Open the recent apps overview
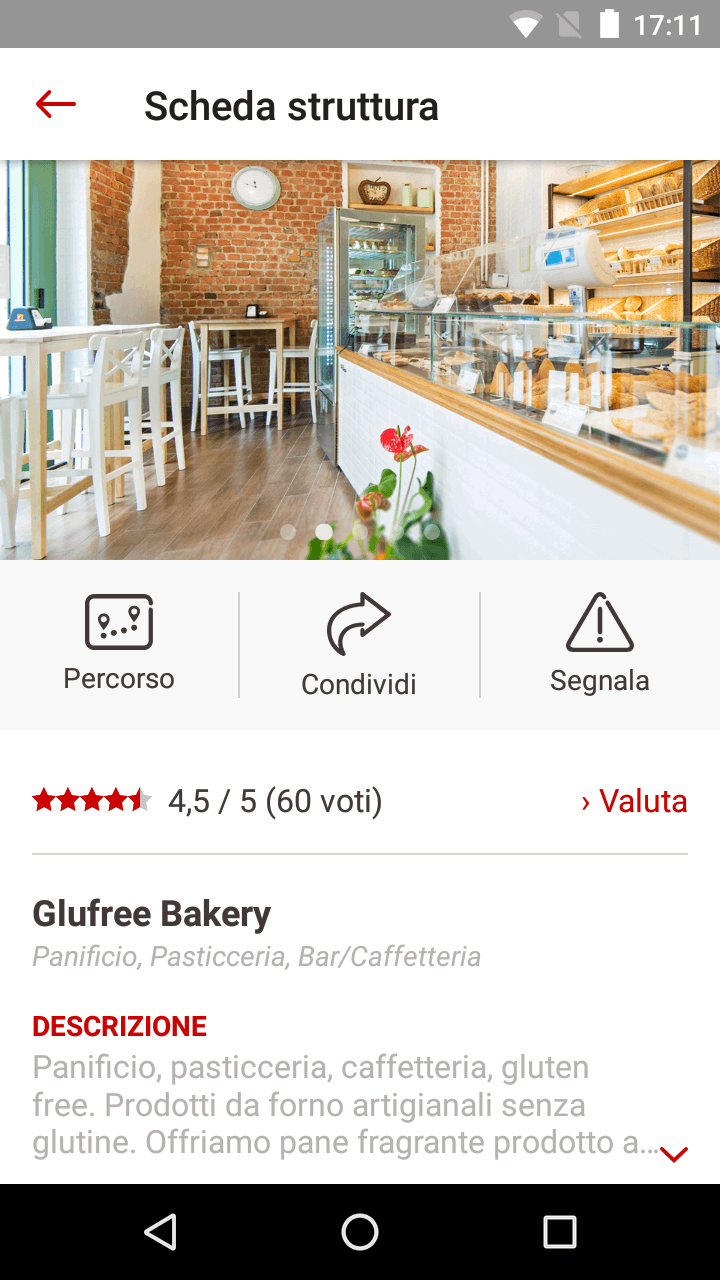Image resolution: width=720 pixels, height=1280 pixels. [560, 1232]
